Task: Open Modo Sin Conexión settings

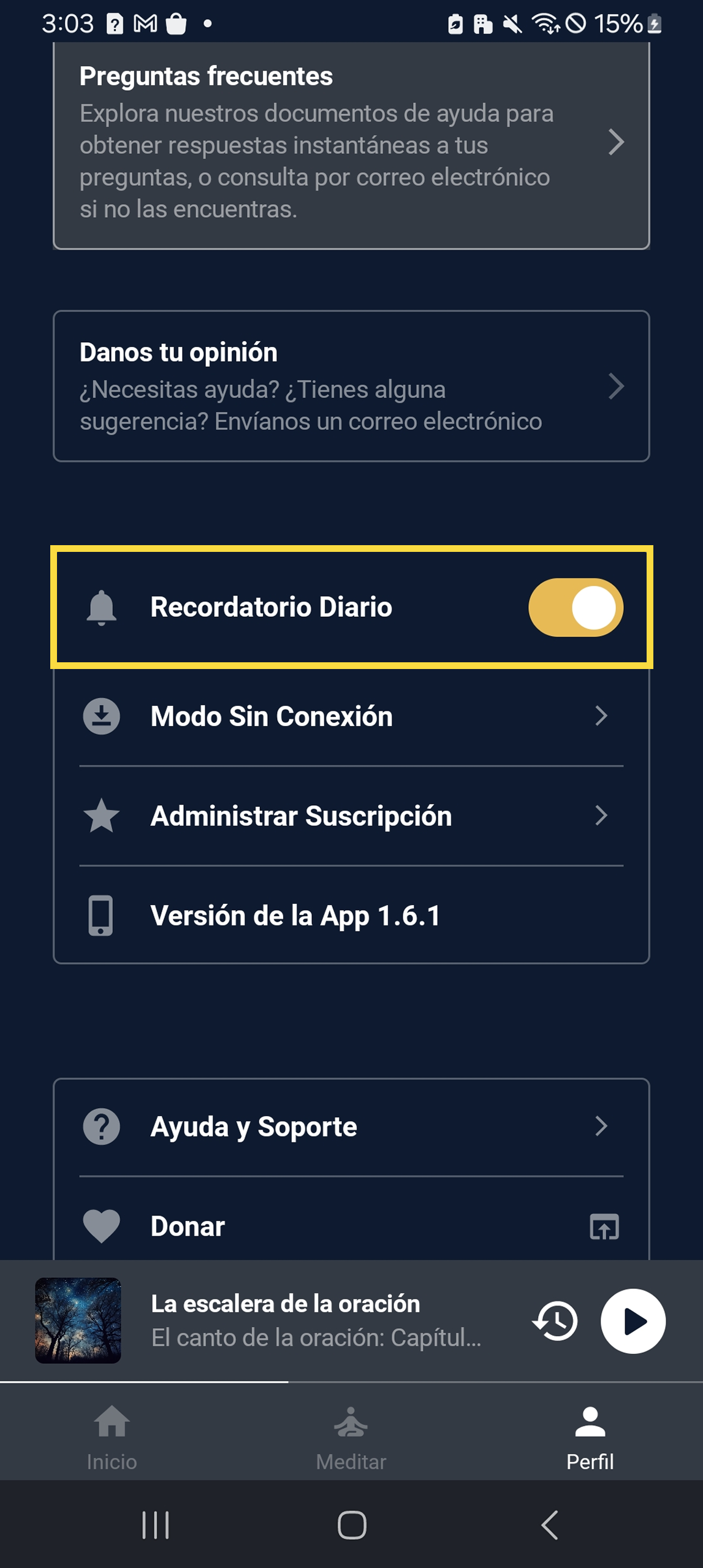Action: pyautogui.click(x=351, y=716)
